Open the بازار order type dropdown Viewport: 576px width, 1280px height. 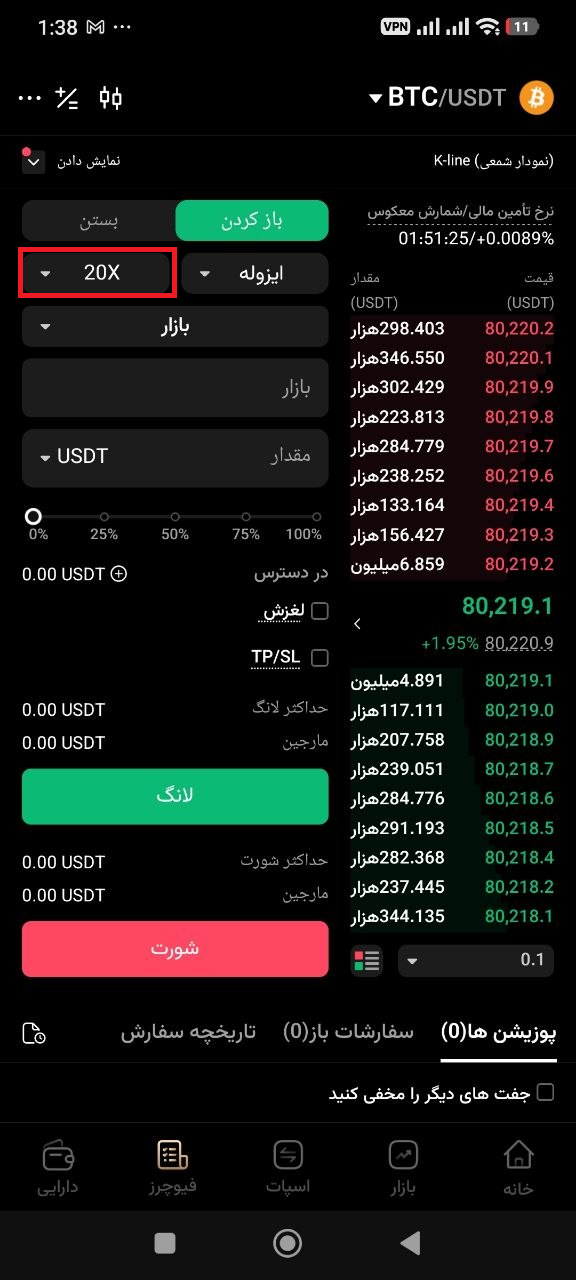[x=175, y=327]
